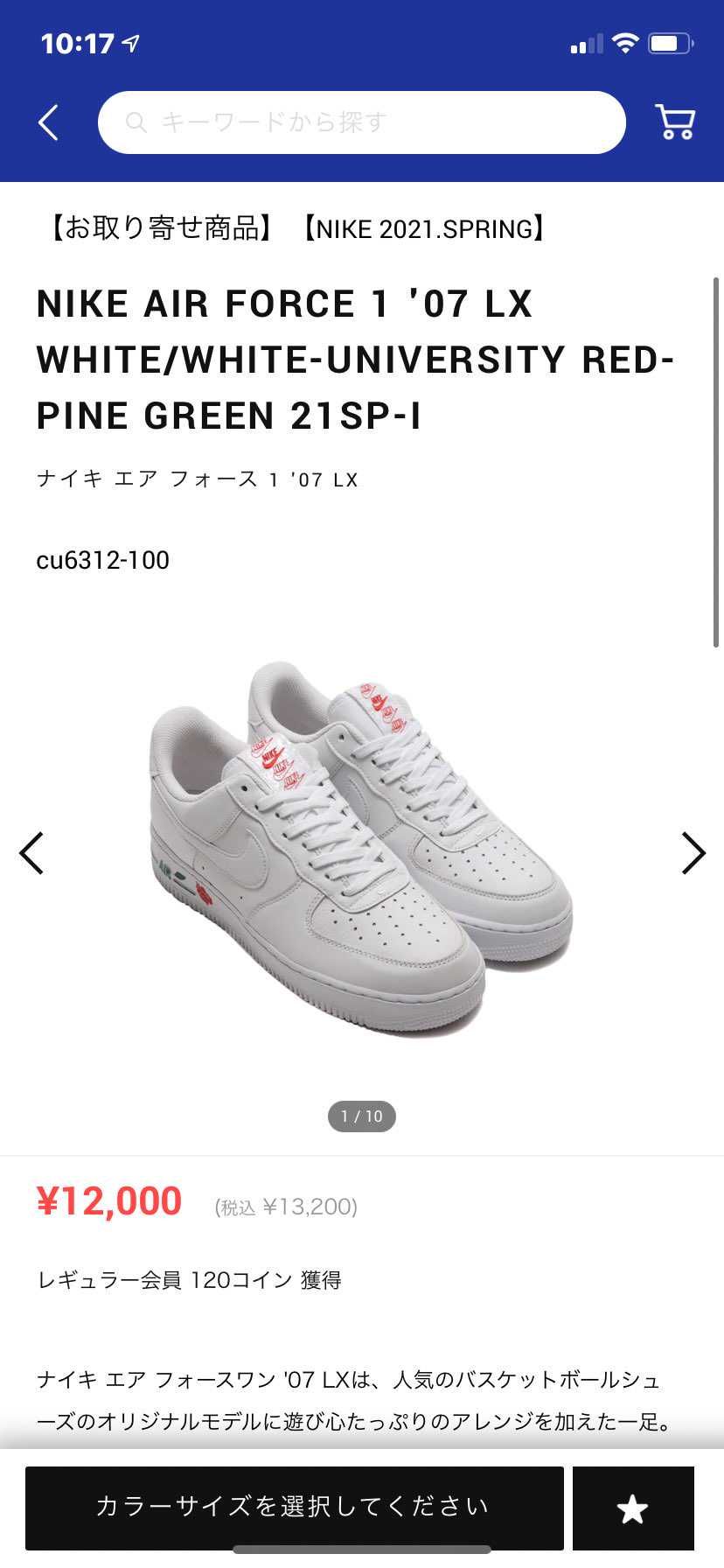724x1568 pixels.
Task: Open the Air Force 1 product photo
Action: coord(360,849)
